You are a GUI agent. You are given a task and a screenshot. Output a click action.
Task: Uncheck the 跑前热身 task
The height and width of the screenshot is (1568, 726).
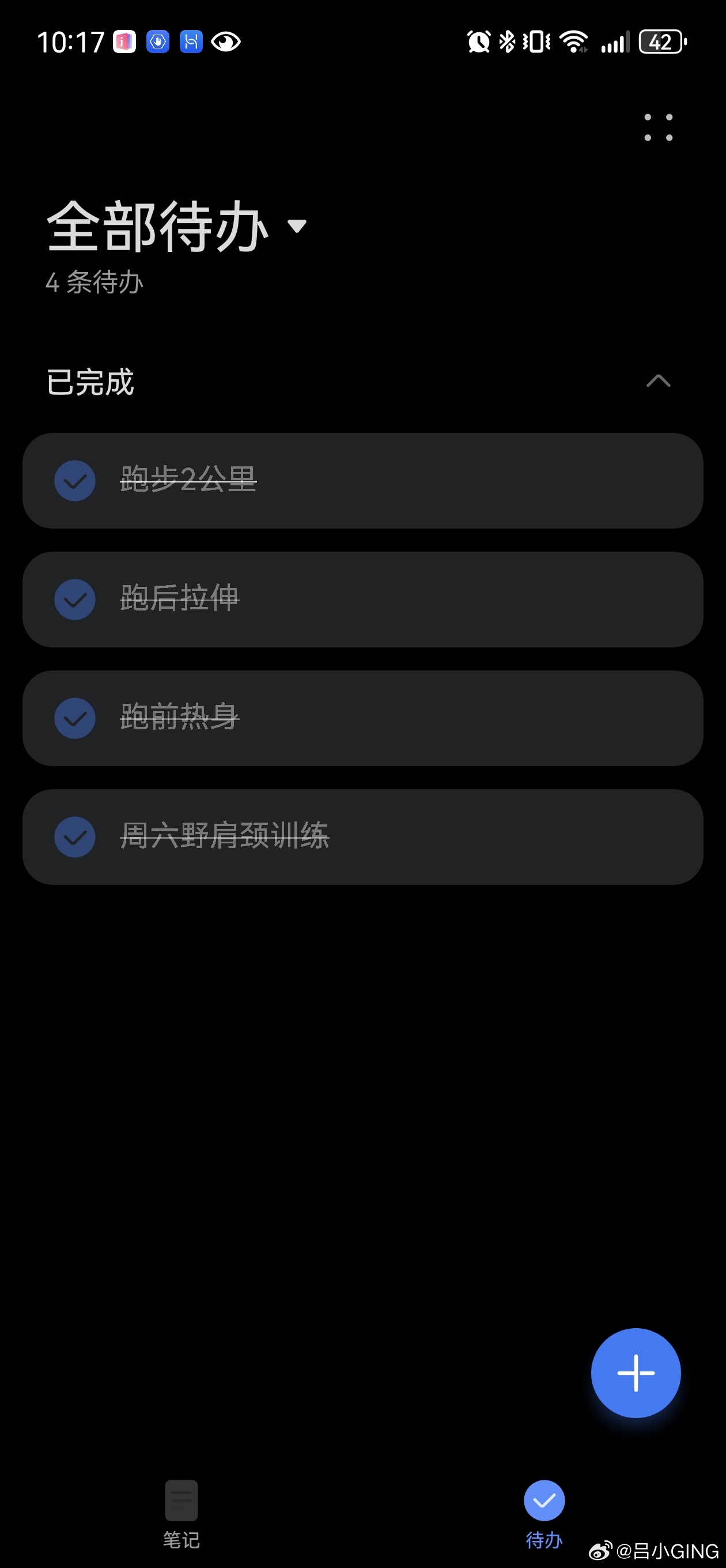tap(75, 718)
